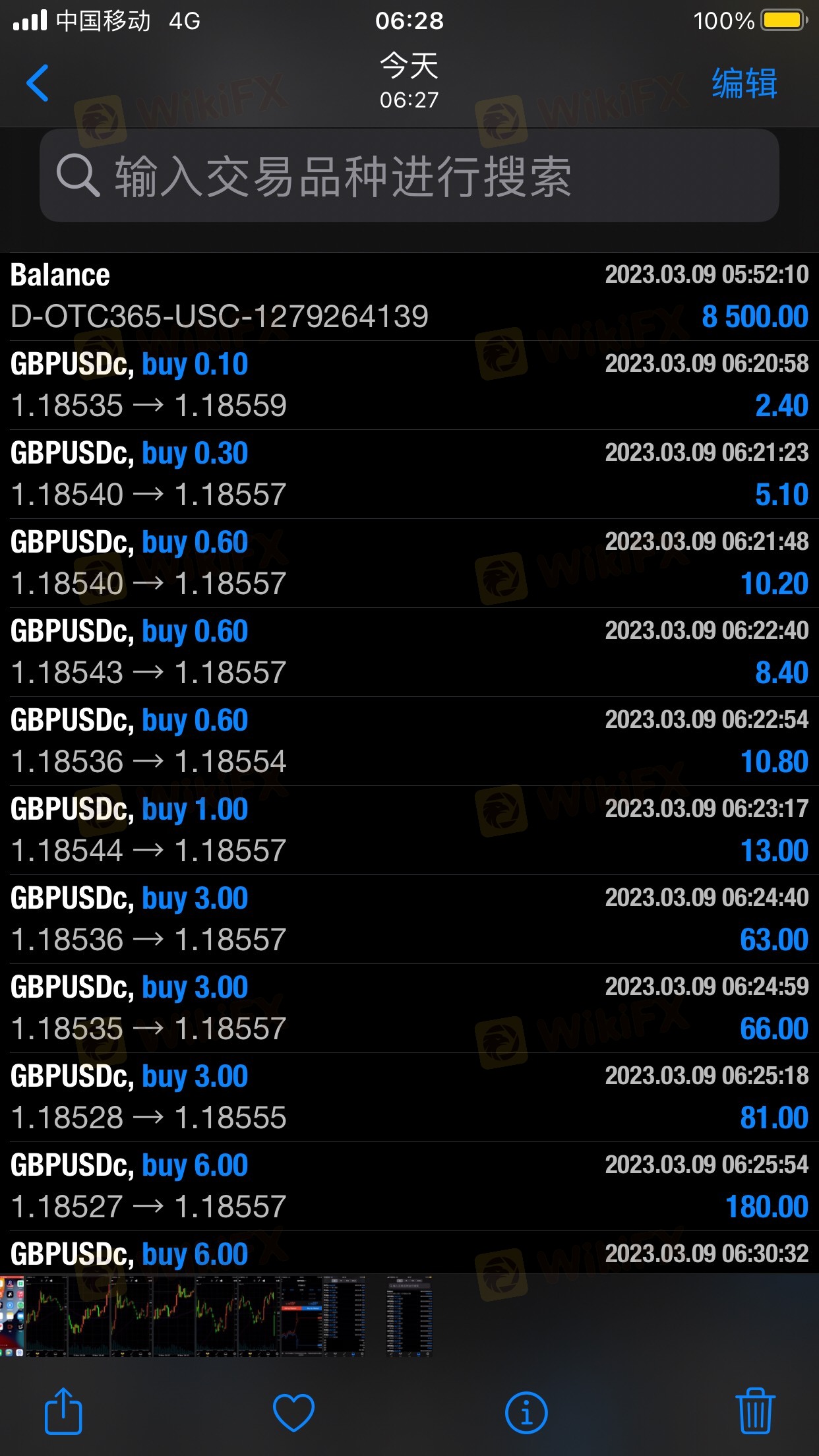The height and width of the screenshot is (1456, 819).
Task: Open the share sheet for this photo
Action: 63,1412
